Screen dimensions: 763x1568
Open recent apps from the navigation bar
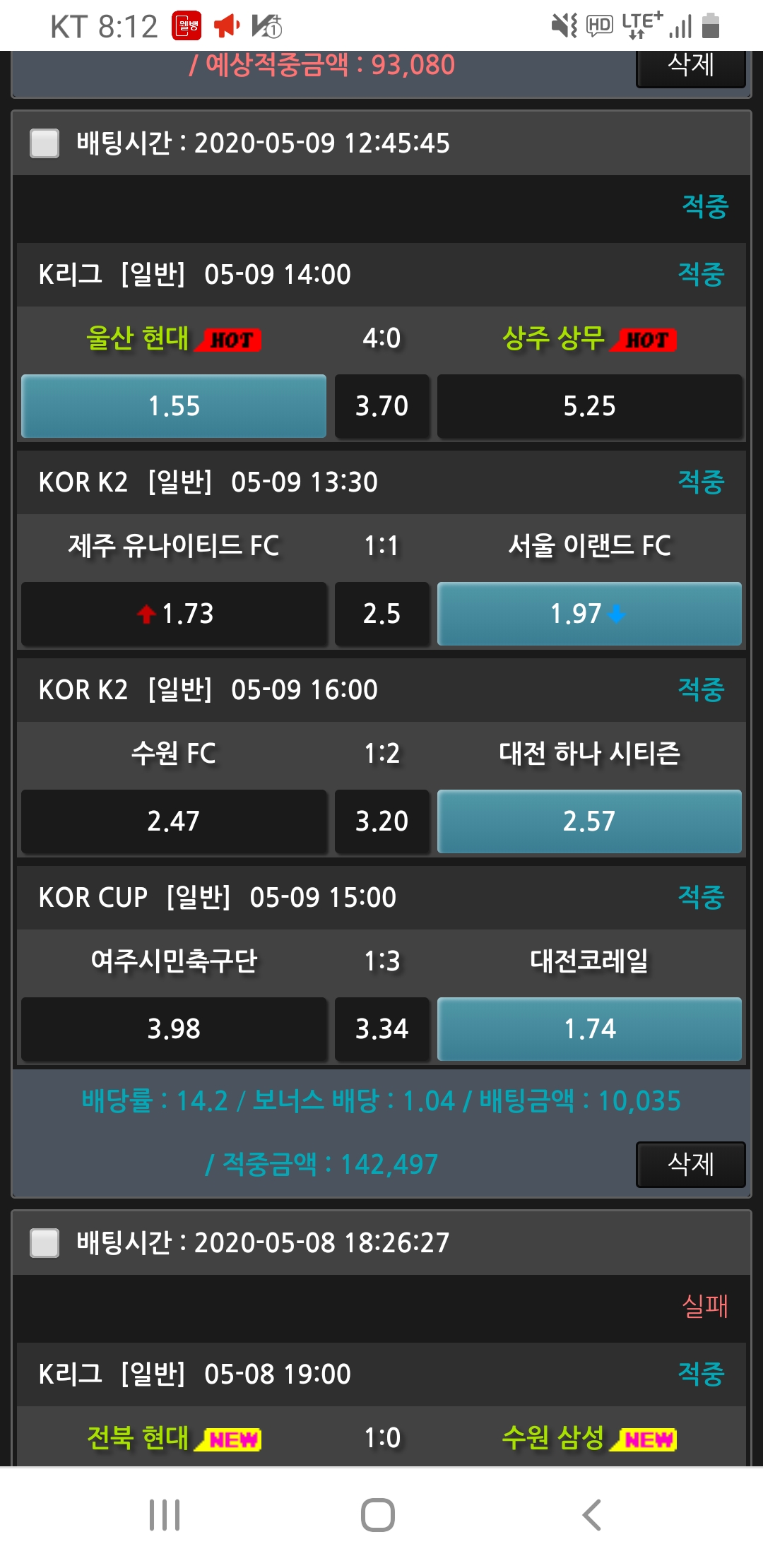pos(165,1514)
